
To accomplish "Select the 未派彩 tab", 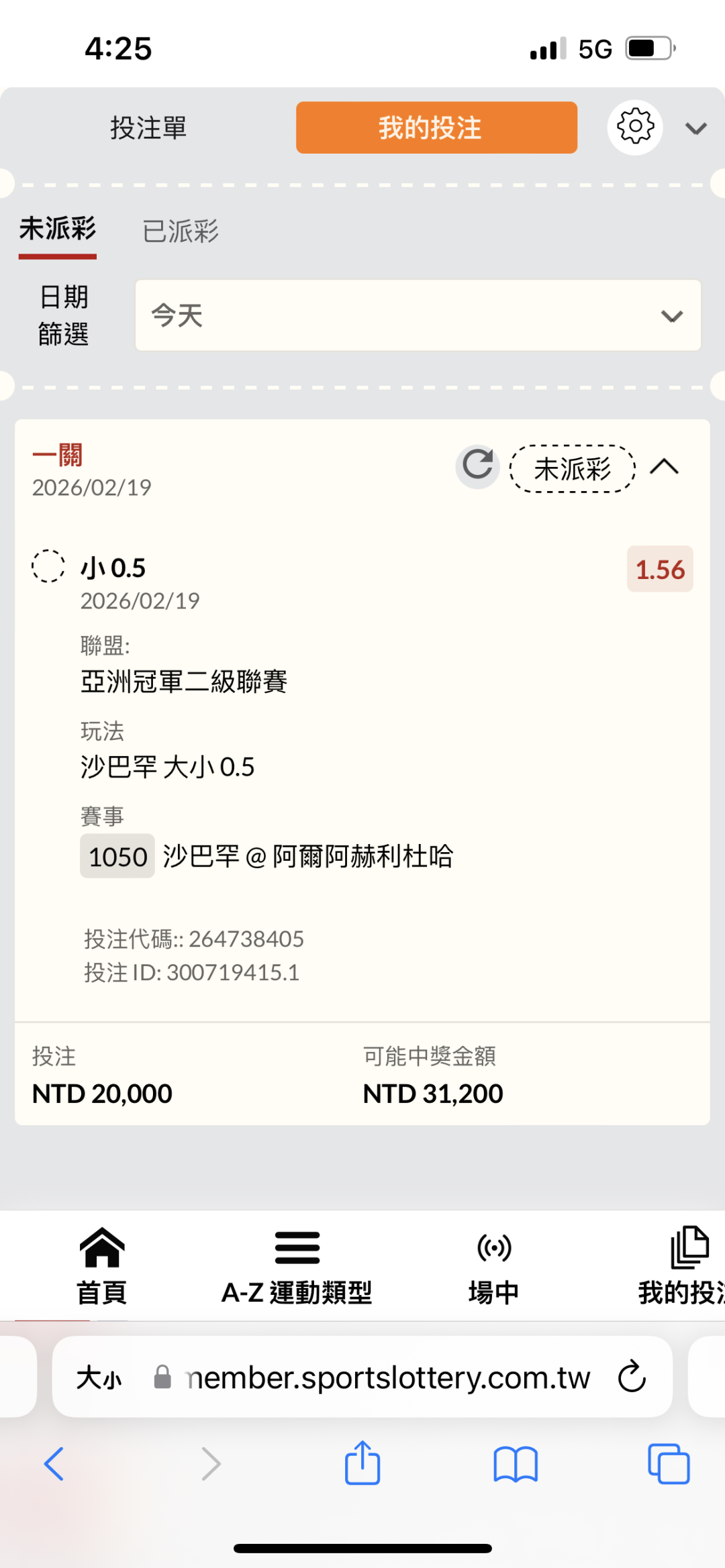I will click(58, 229).
